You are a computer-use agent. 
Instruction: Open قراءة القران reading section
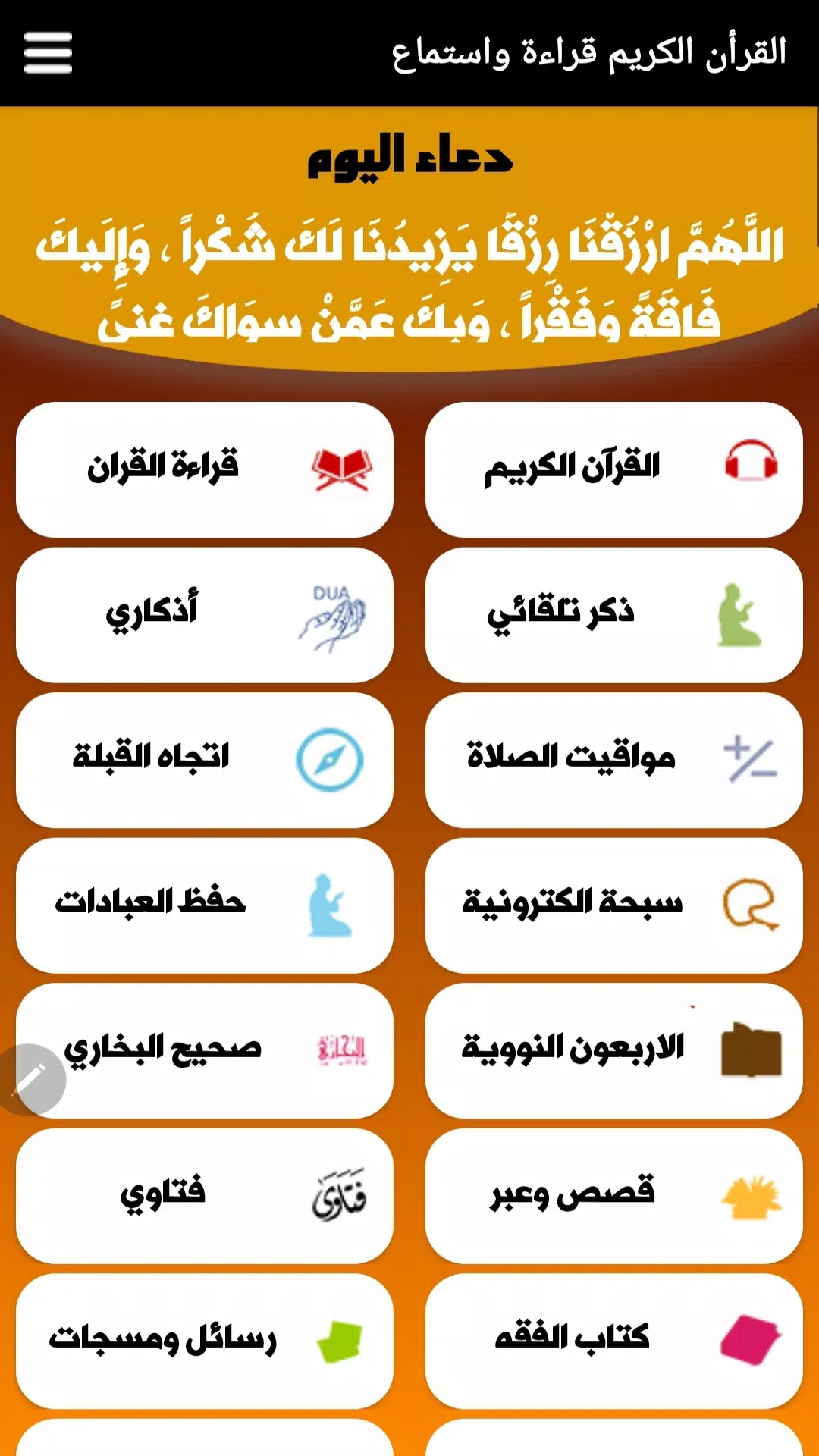click(205, 469)
